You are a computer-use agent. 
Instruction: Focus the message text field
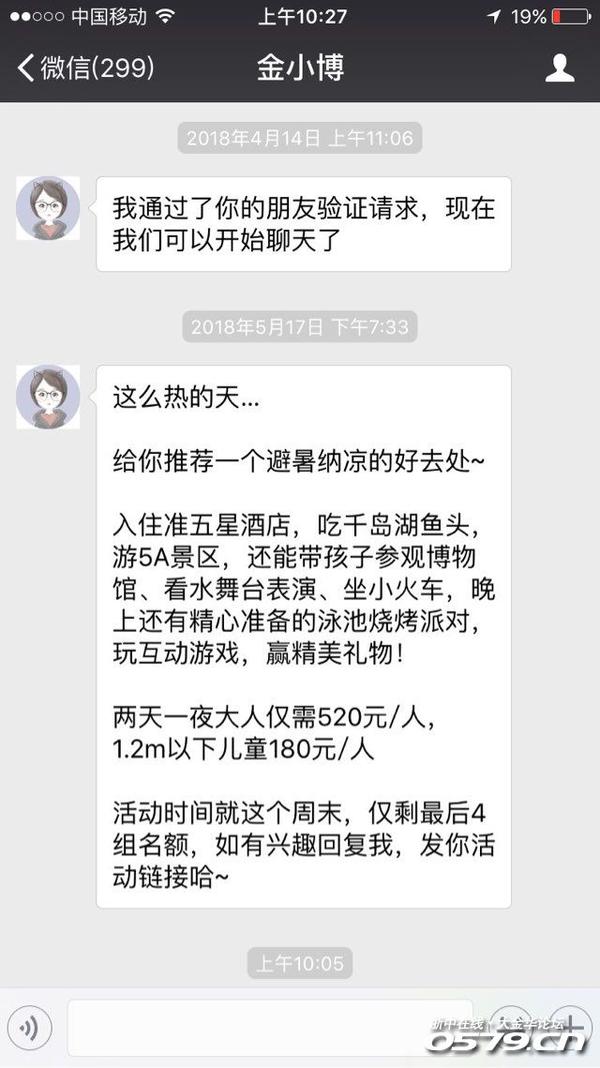click(x=270, y=1027)
